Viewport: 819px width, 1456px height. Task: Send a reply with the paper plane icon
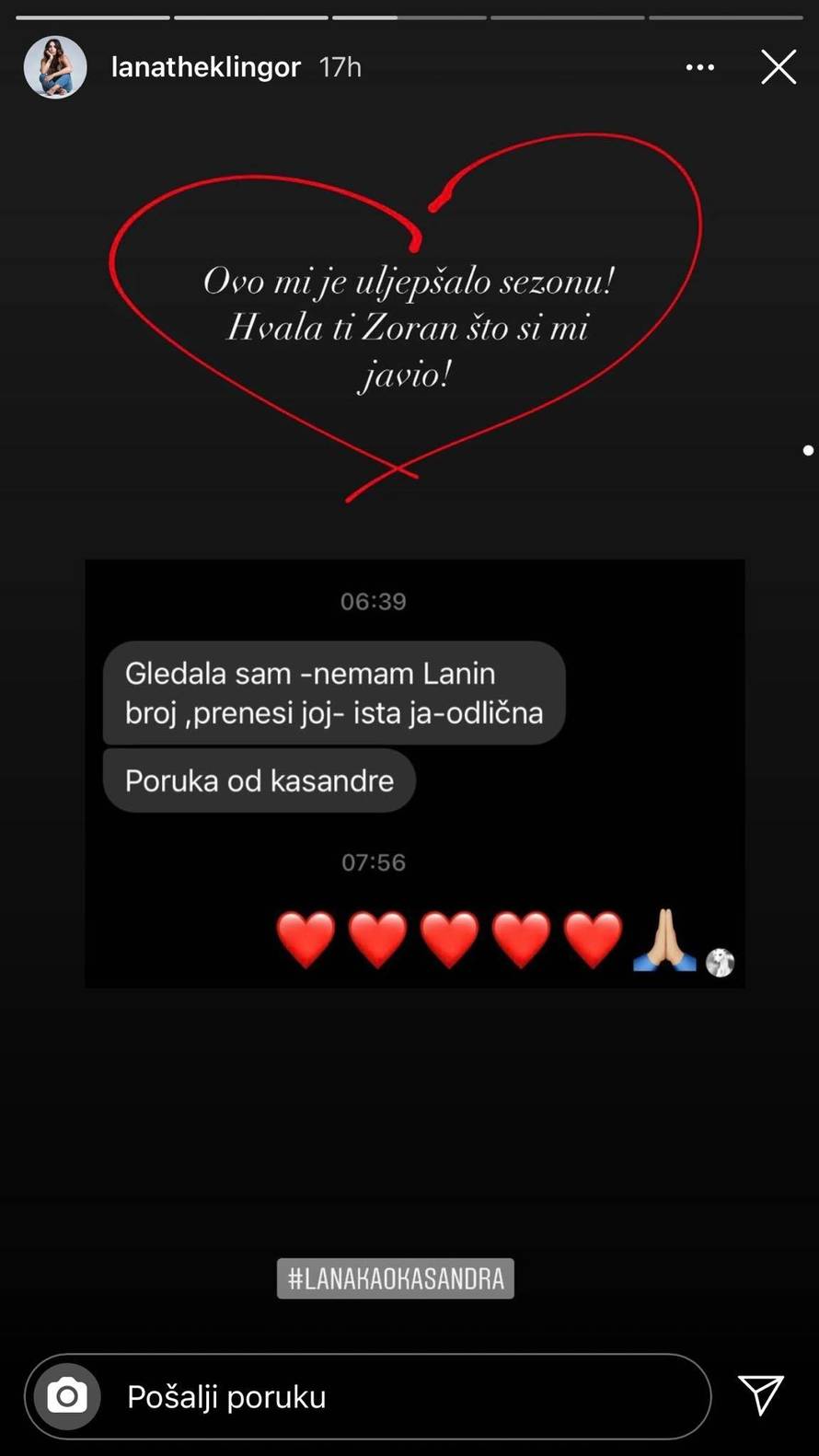click(760, 1396)
